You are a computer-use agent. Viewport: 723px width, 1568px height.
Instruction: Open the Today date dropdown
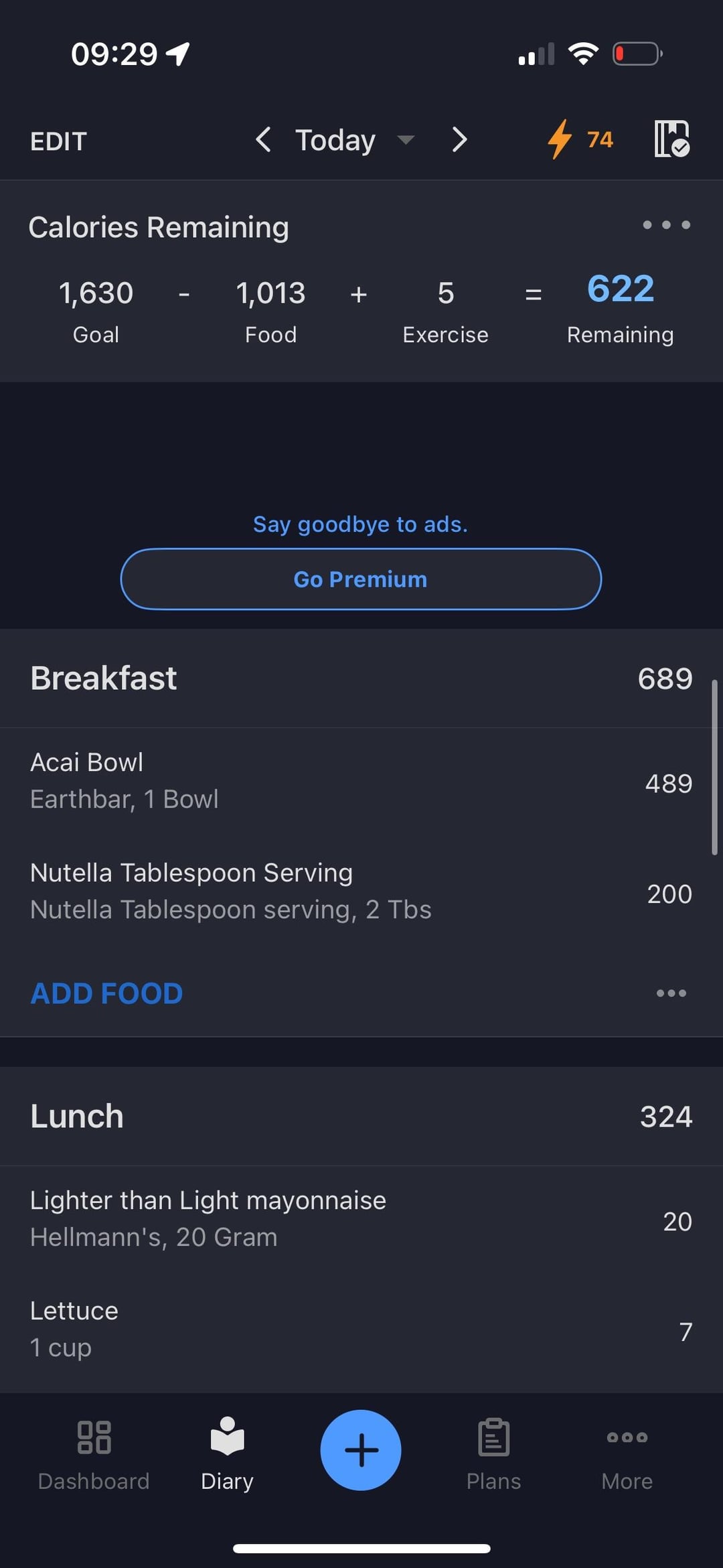click(353, 140)
